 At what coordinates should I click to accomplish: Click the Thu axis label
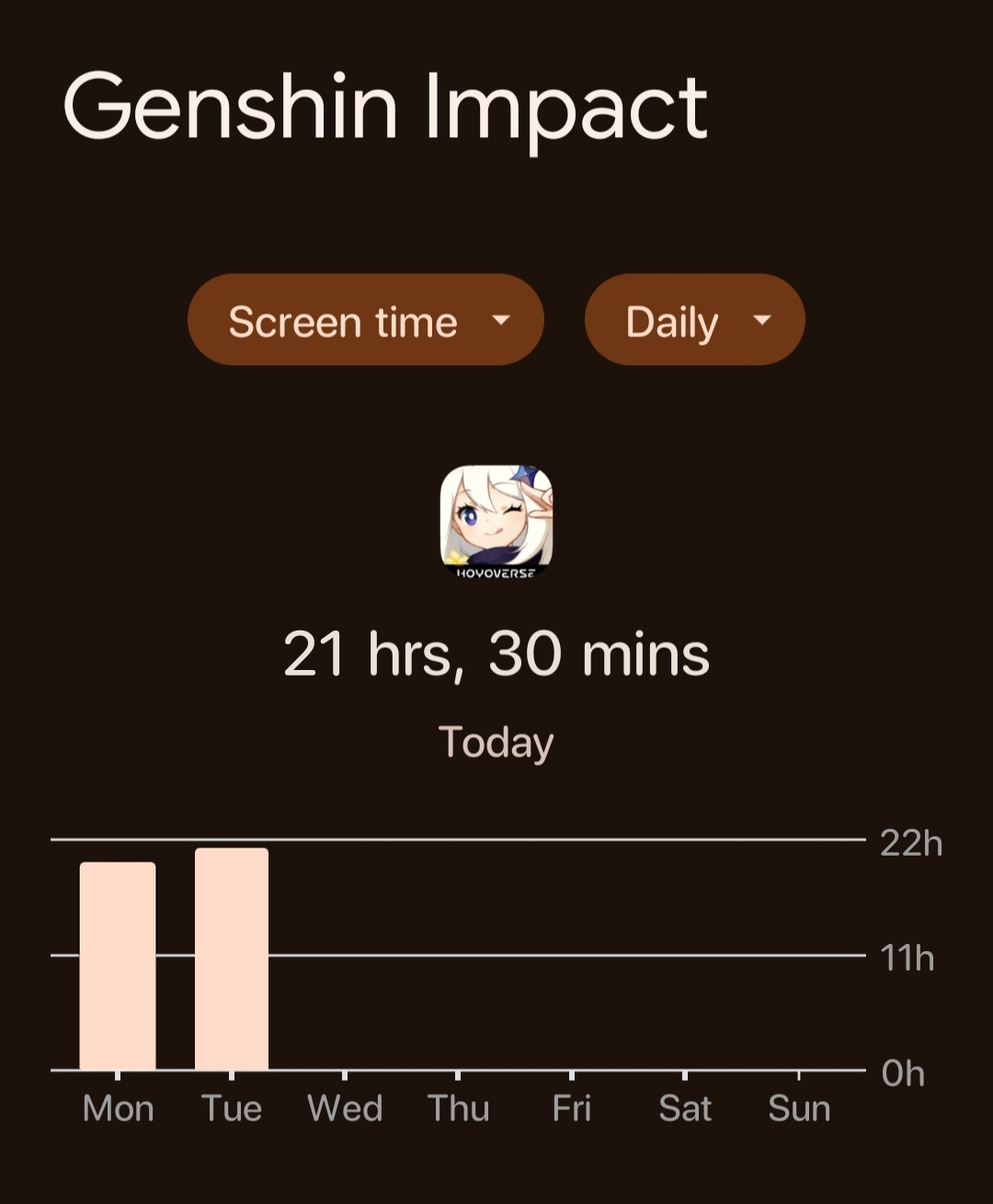458,1107
